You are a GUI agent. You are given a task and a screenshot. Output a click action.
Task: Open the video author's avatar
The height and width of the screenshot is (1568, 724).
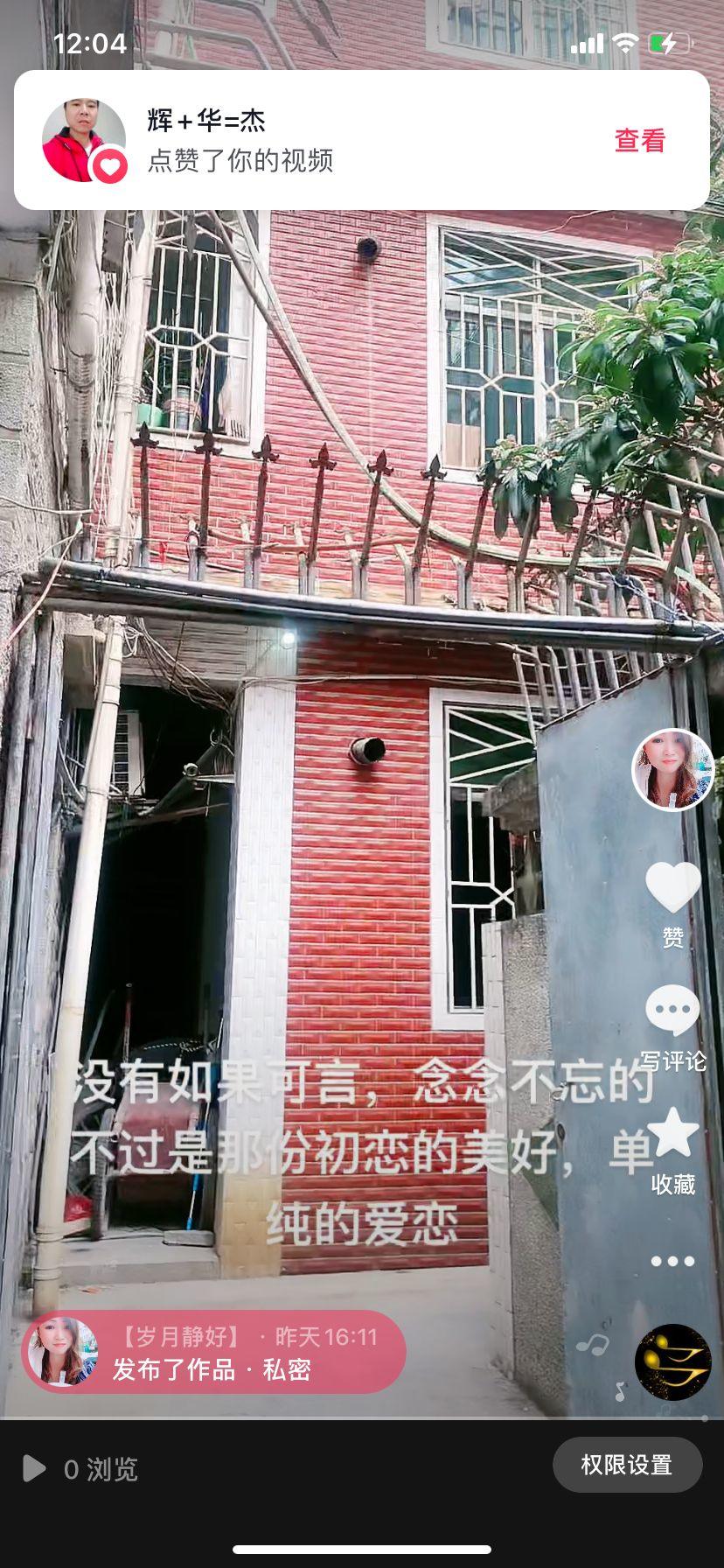pos(672,769)
